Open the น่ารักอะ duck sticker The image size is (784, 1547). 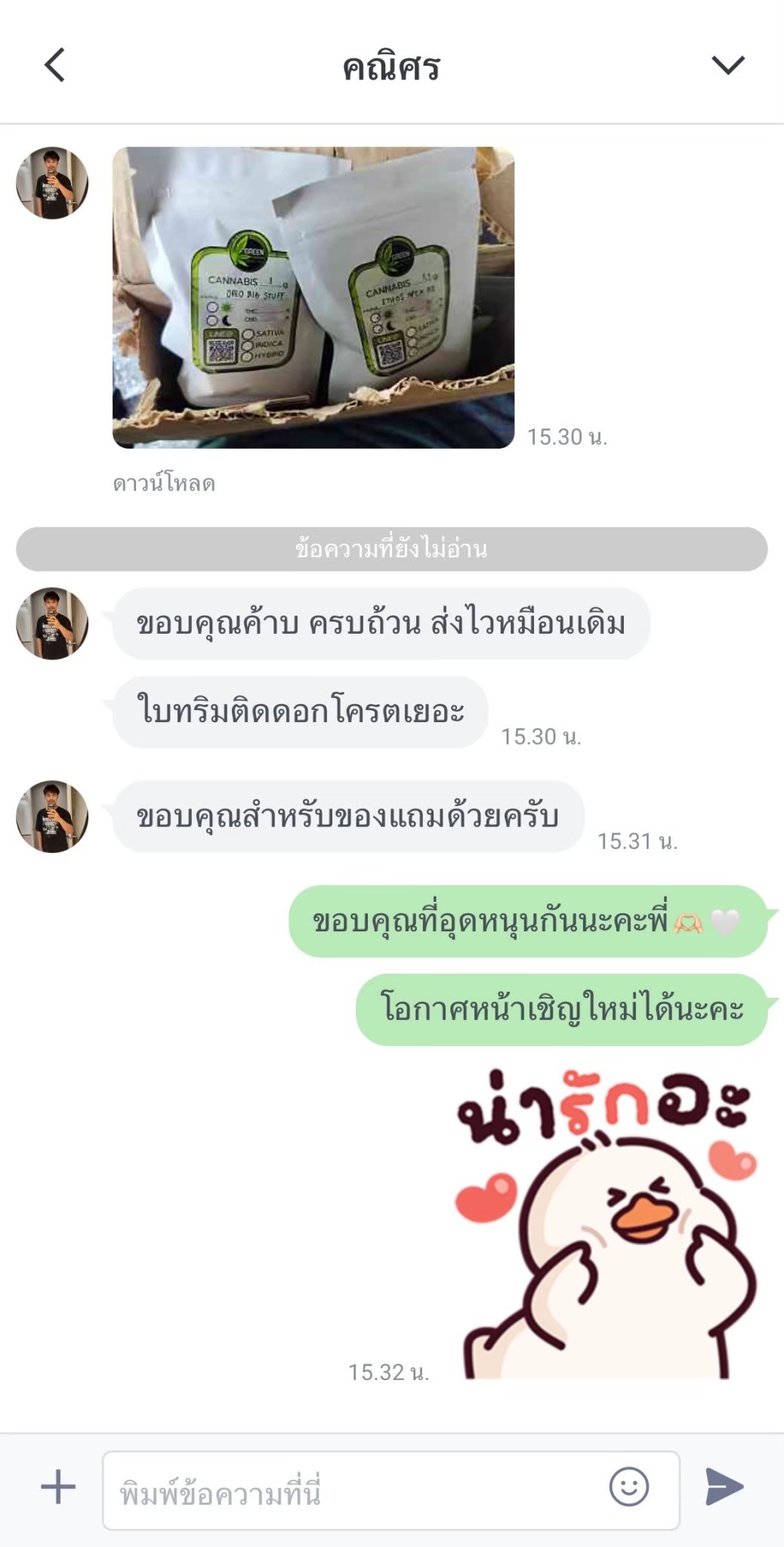click(x=604, y=1225)
